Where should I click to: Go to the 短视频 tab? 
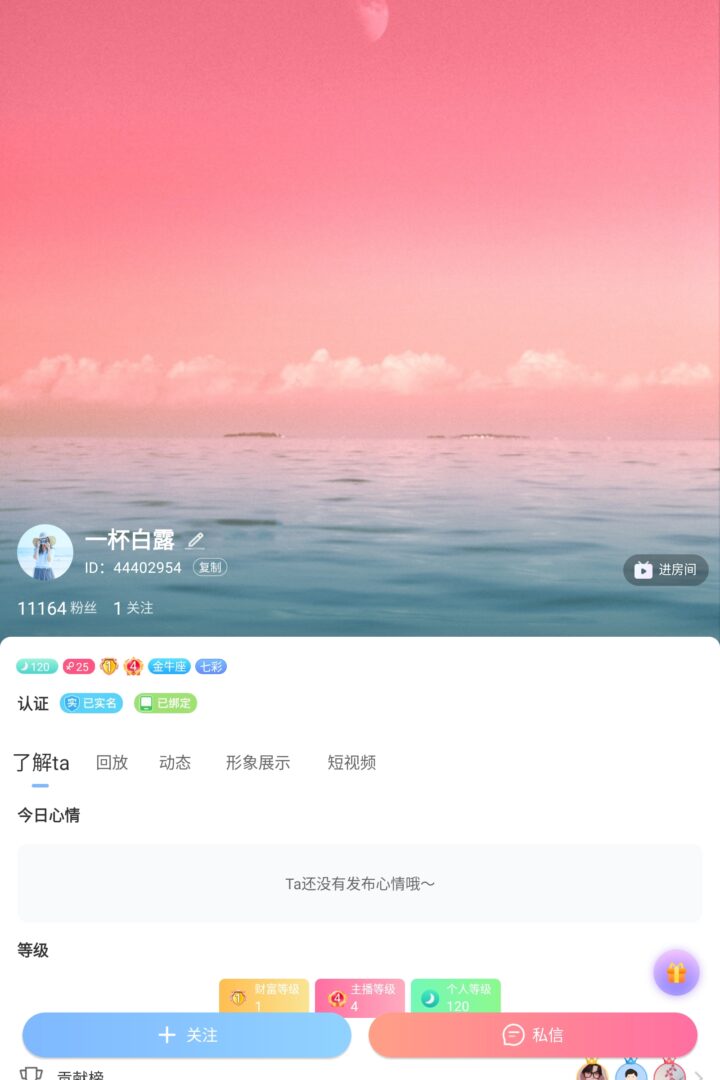352,762
